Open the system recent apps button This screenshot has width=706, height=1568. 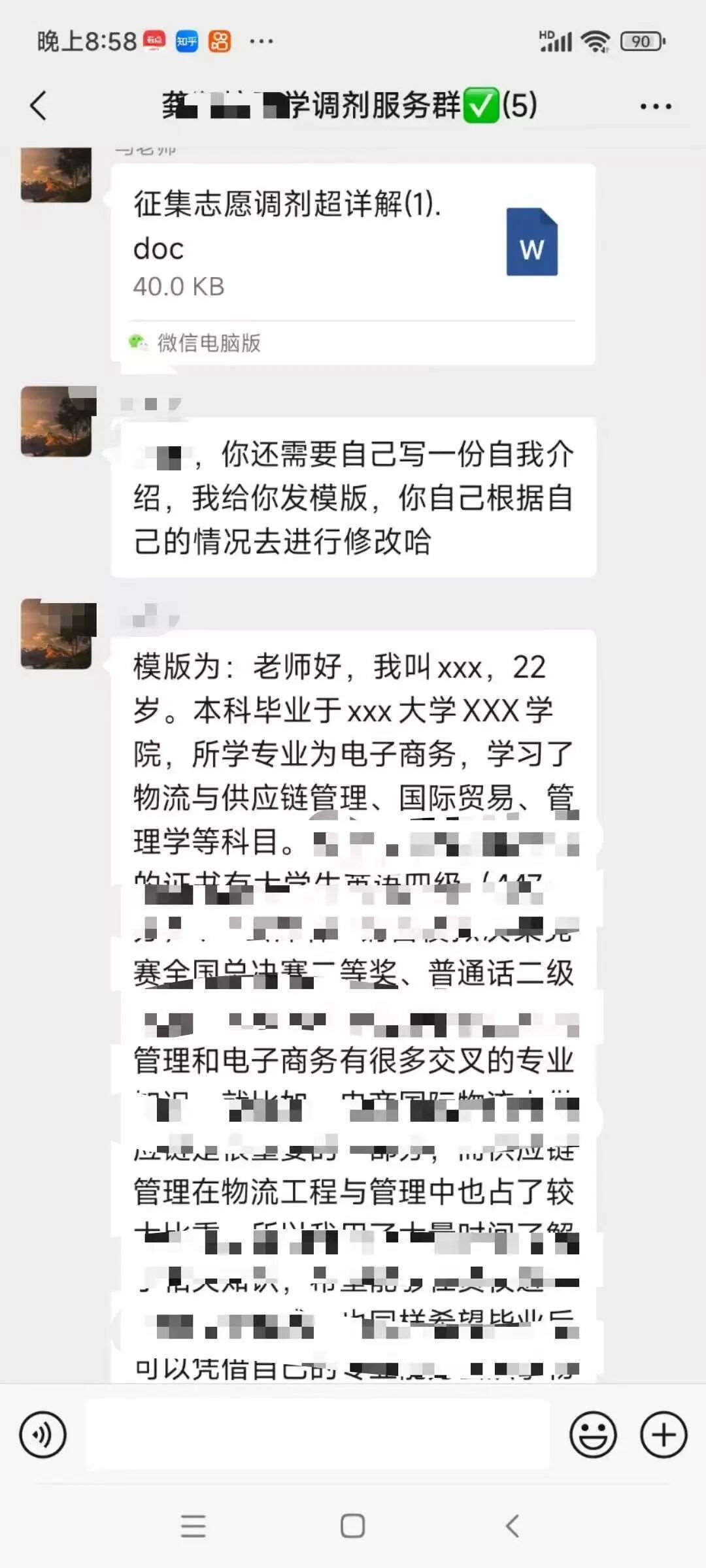tap(193, 1526)
